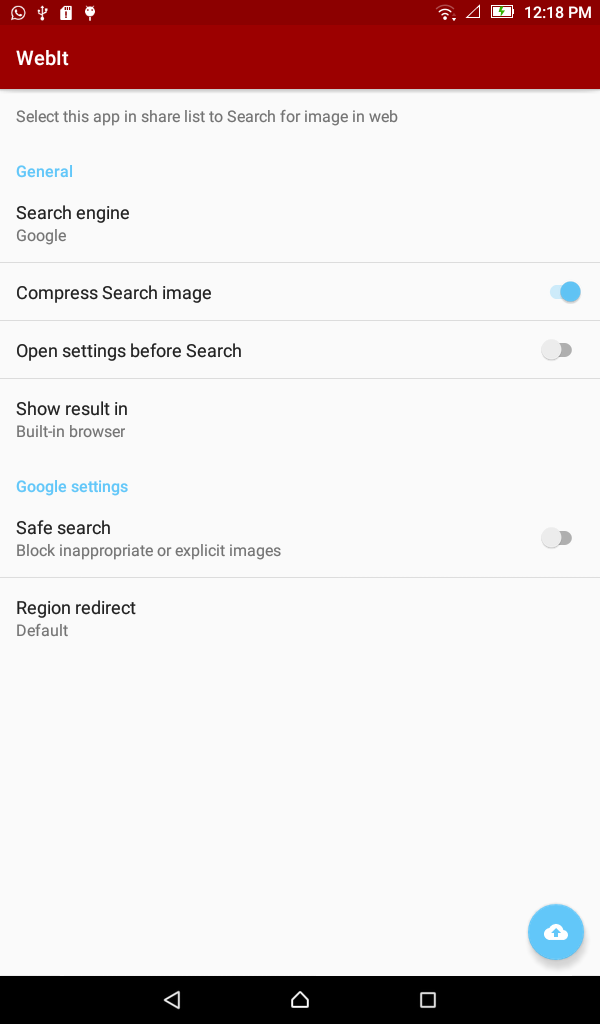600x1024 pixels.
Task: Go to the home screen
Action: [x=300, y=999]
